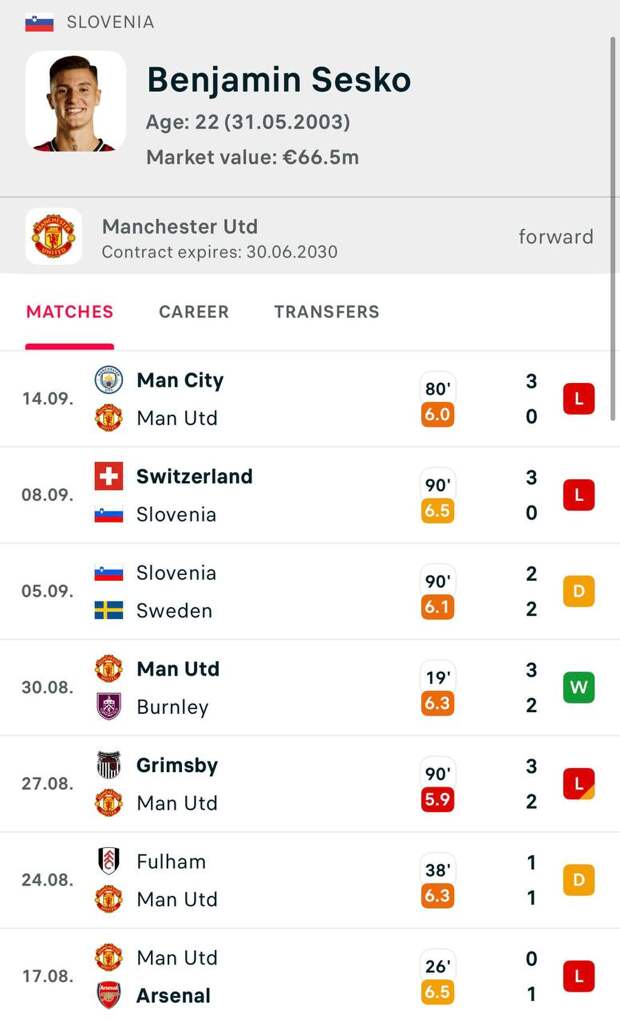Open the Man Utd vs Arsenal match
Viewport: 620px width, 1021px height.
pos(310,975)
